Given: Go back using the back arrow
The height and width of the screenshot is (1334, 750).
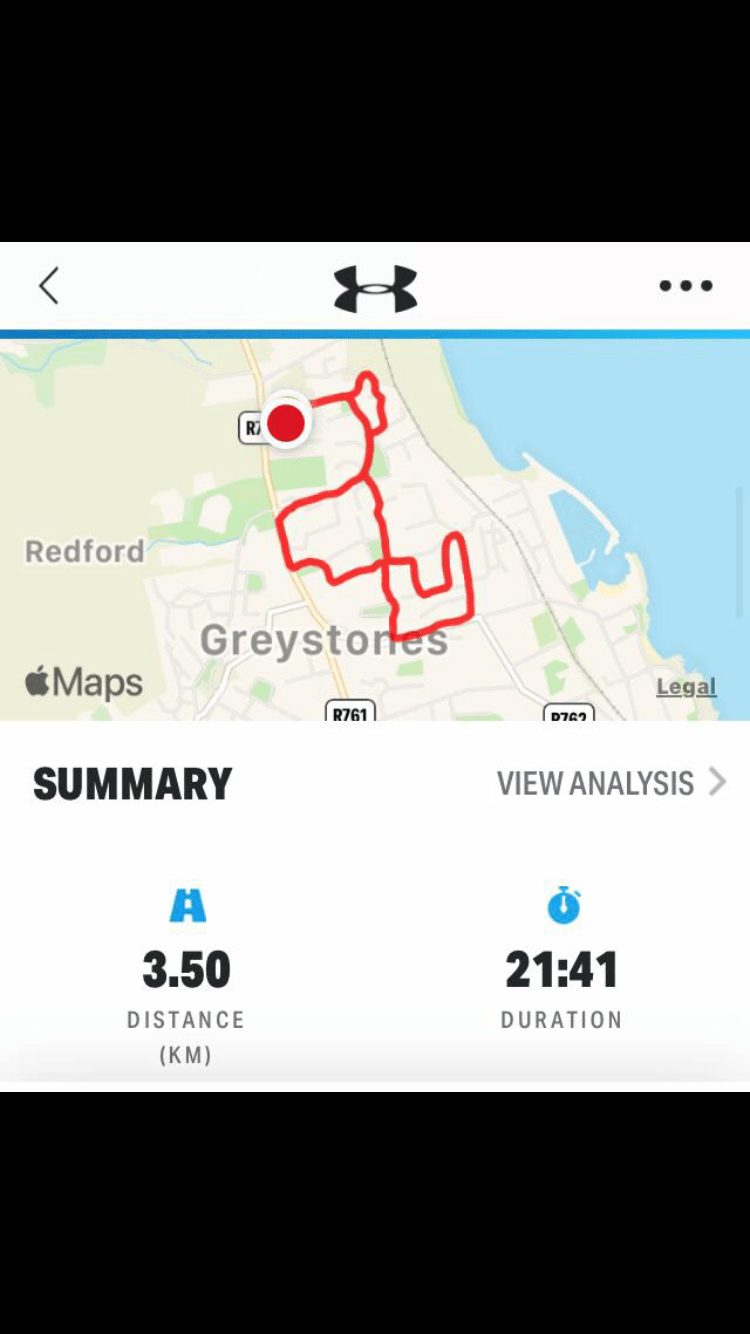Looking at the screenshot, I should pos(49,286).
